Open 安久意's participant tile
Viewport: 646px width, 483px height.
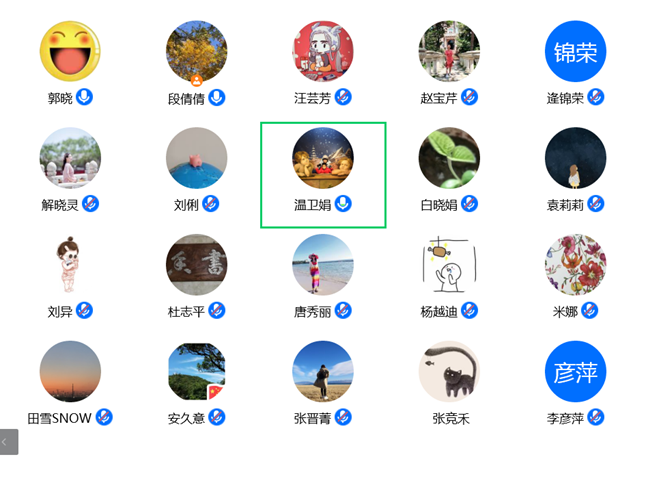pyautogui.click(x=196, y=372)
